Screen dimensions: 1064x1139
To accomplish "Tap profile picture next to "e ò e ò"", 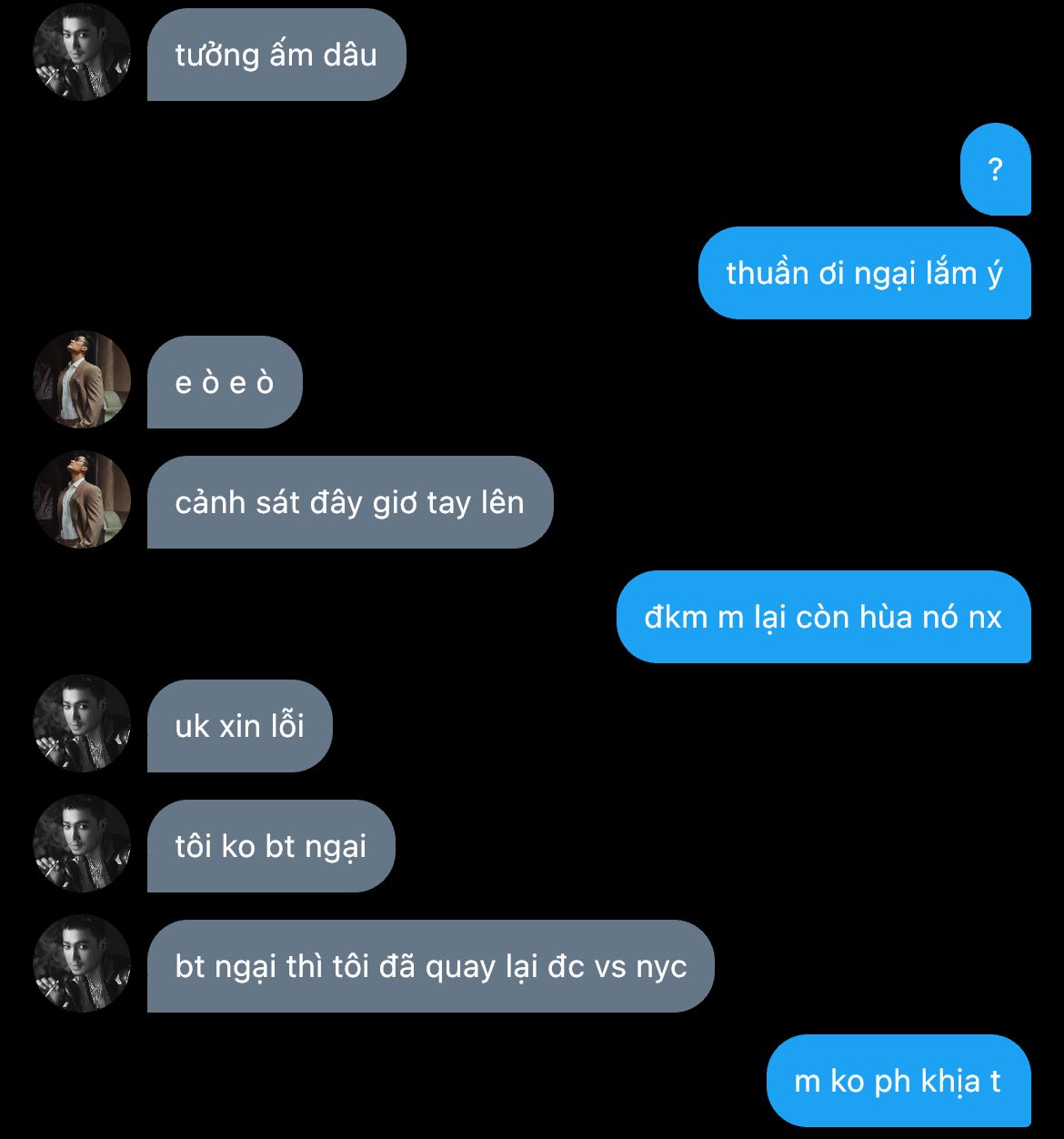I will pos(82,379).
